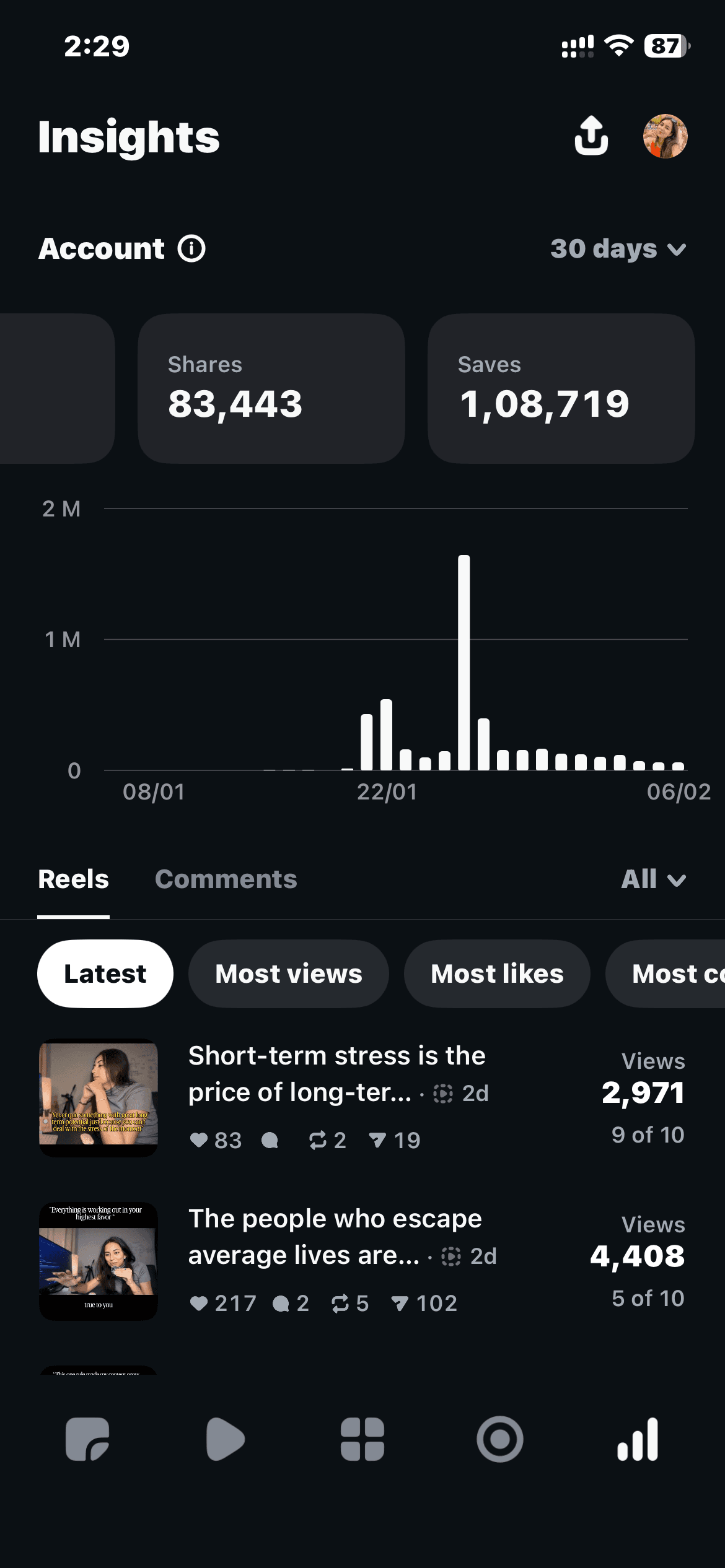Screen dimensions: 725x1568
Task: Select the content/posts icon in bottom navigation
Action: 87,1439
